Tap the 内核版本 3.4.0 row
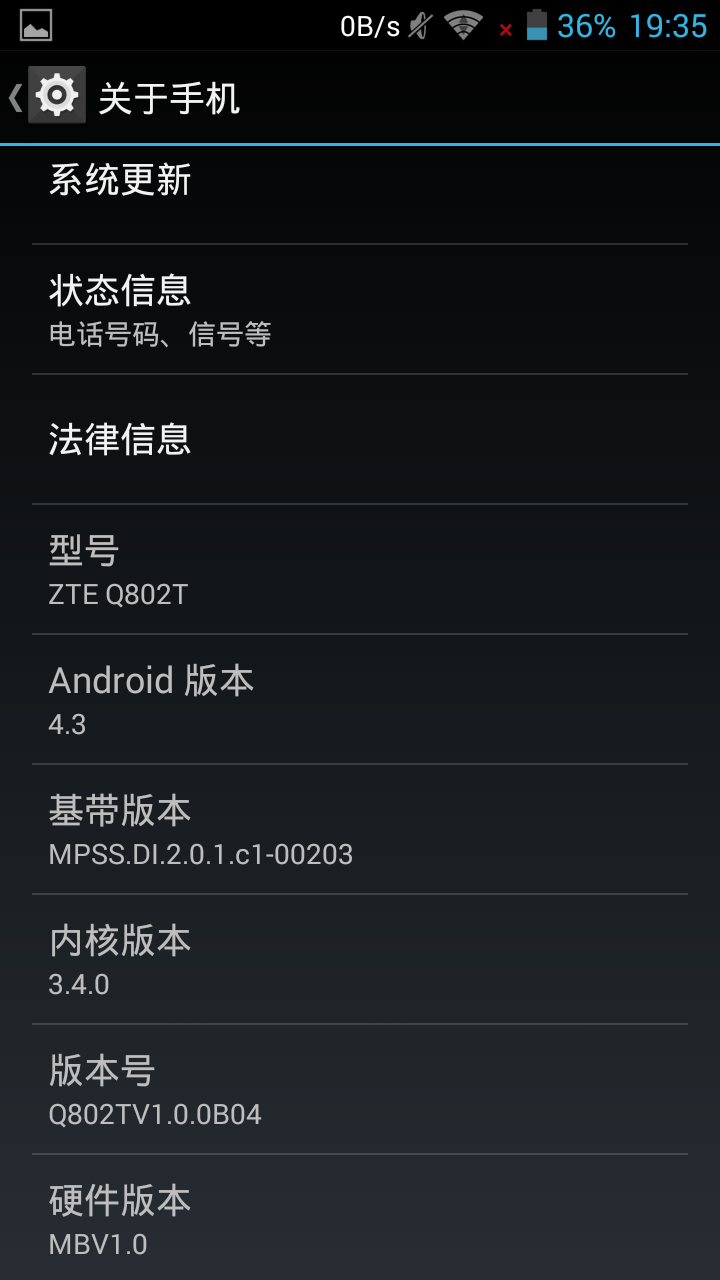 coord(360,960)
